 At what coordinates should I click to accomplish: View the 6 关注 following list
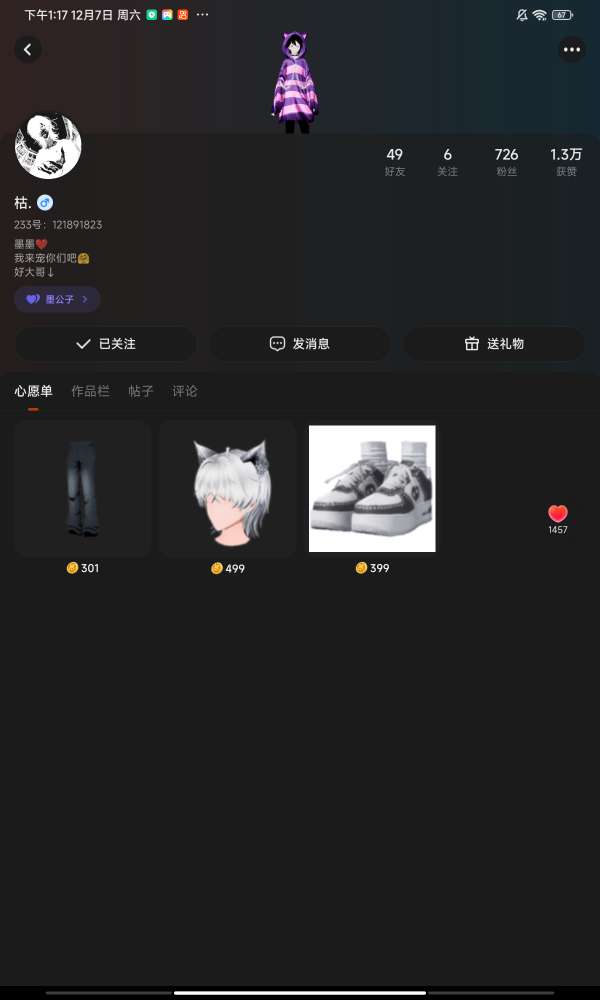click(x=447, y=162)
